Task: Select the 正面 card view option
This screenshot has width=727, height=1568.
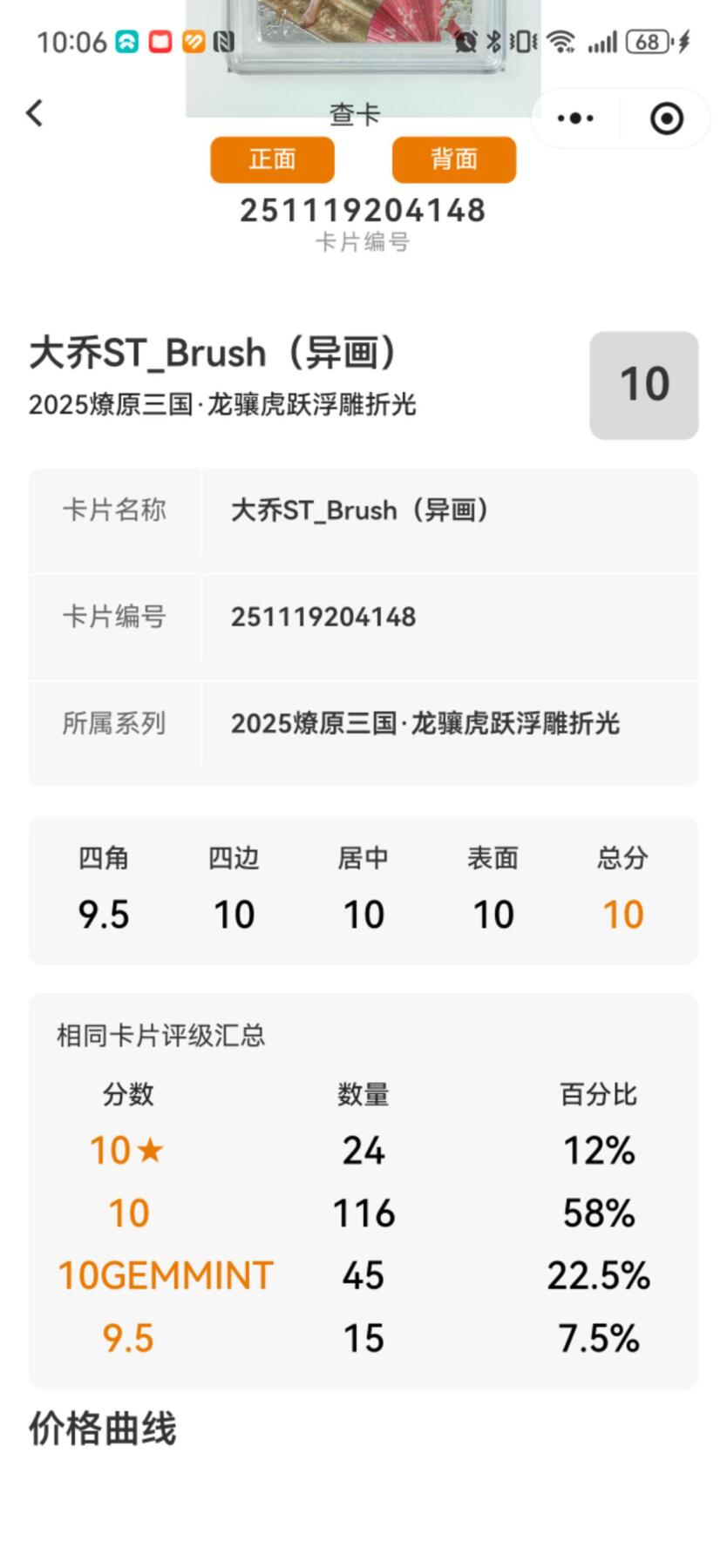Action: click(x=272, y=159)
